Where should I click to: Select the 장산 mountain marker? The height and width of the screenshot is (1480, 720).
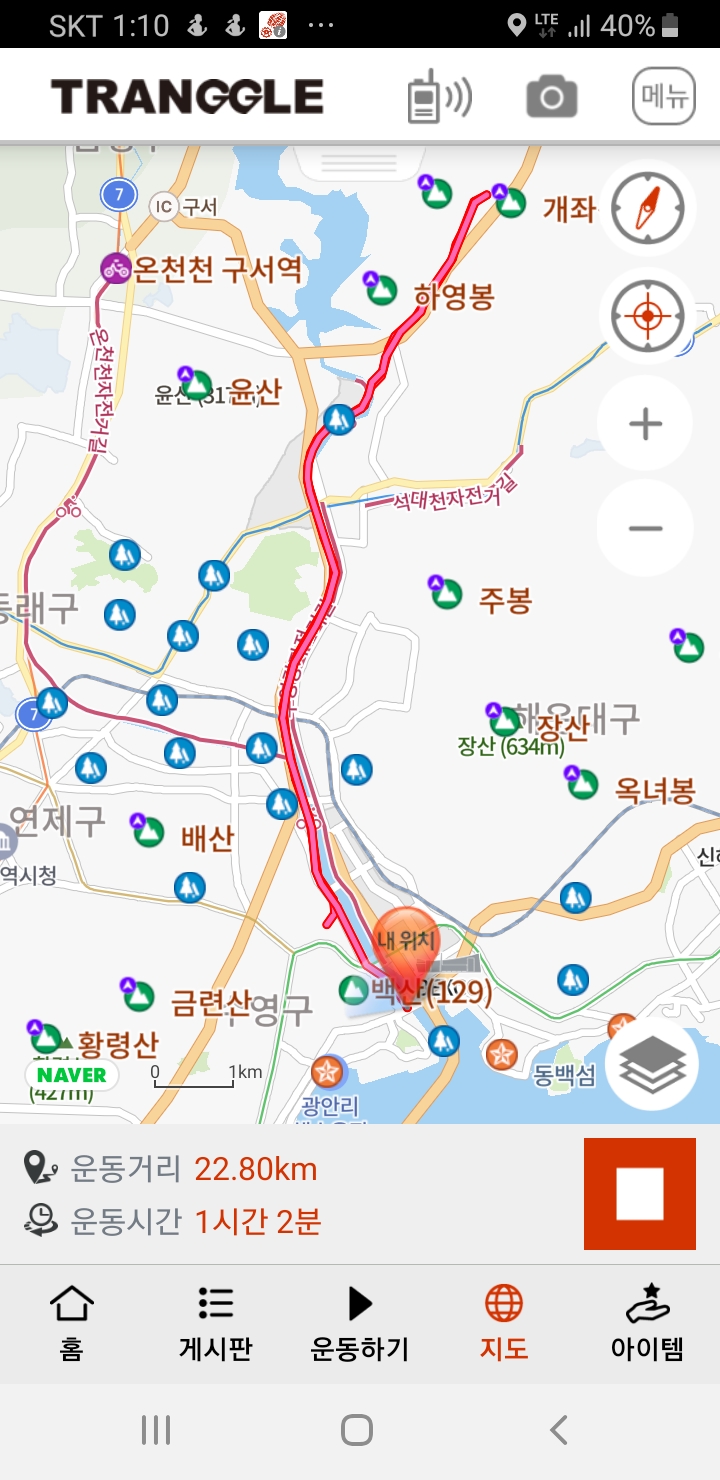pyautogui.click(x=506, y=719)
